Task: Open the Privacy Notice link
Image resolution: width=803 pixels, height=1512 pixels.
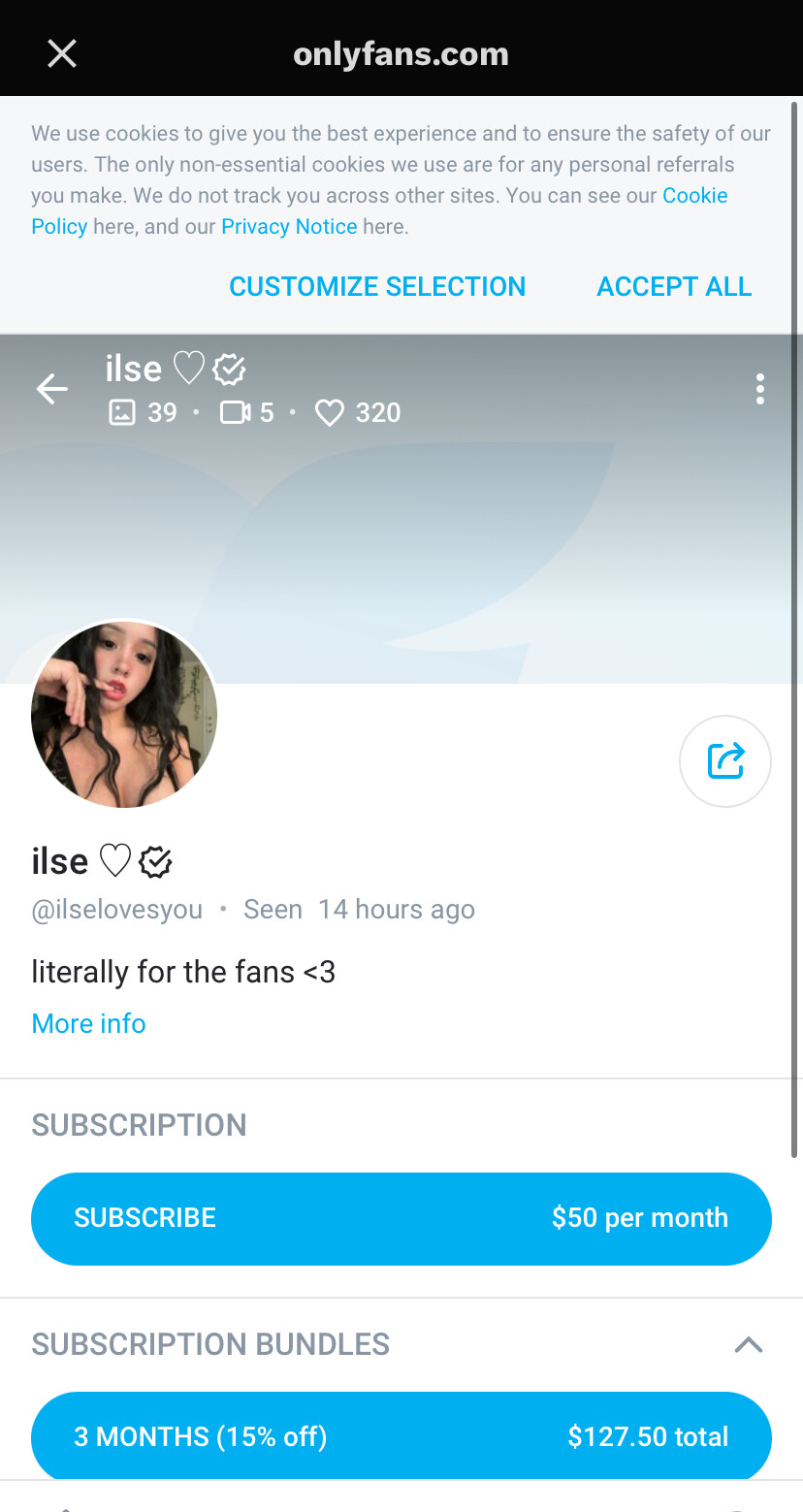Action: point(289,227)
